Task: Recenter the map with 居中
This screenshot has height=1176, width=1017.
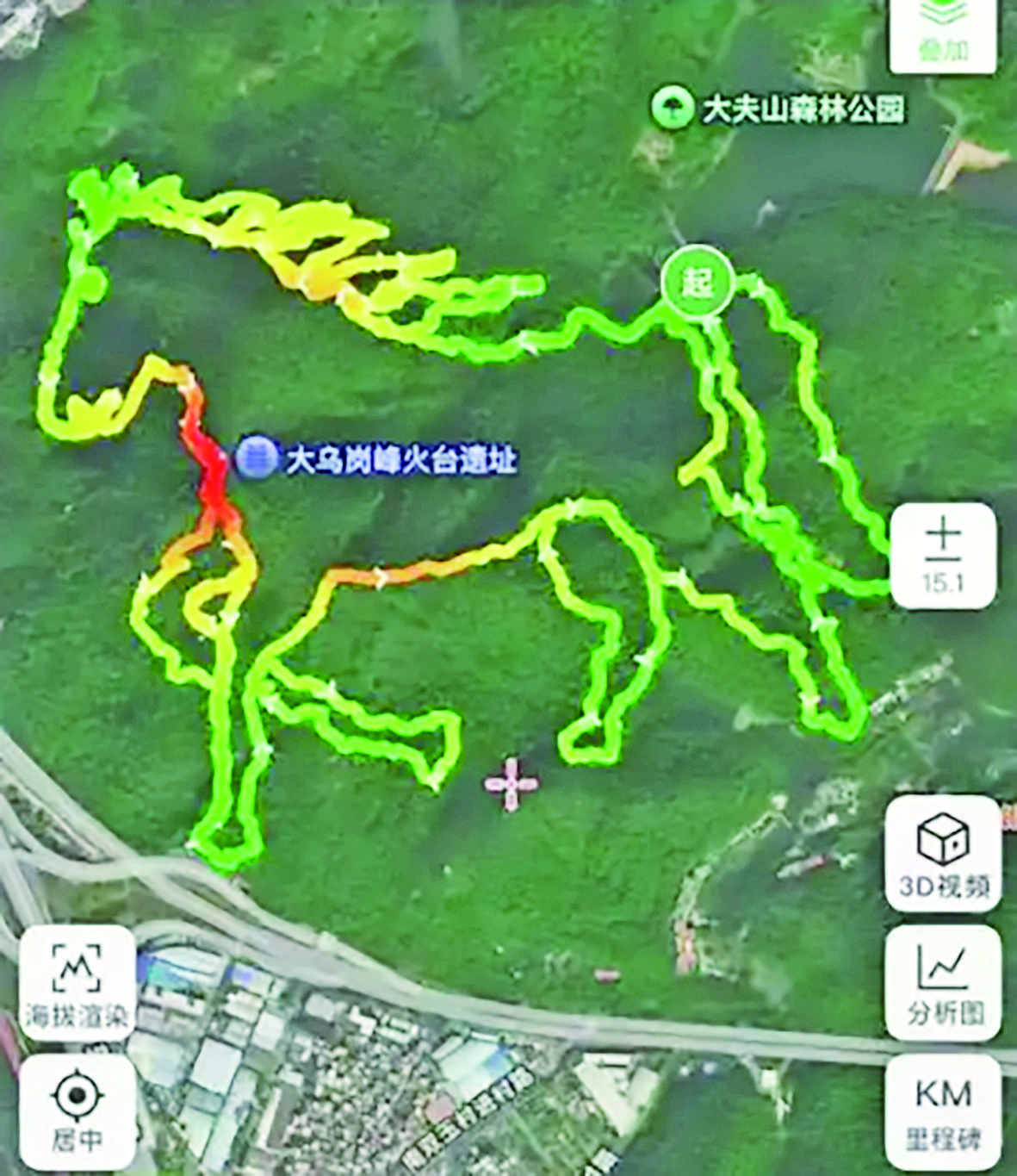Action: click(77, 1112)
